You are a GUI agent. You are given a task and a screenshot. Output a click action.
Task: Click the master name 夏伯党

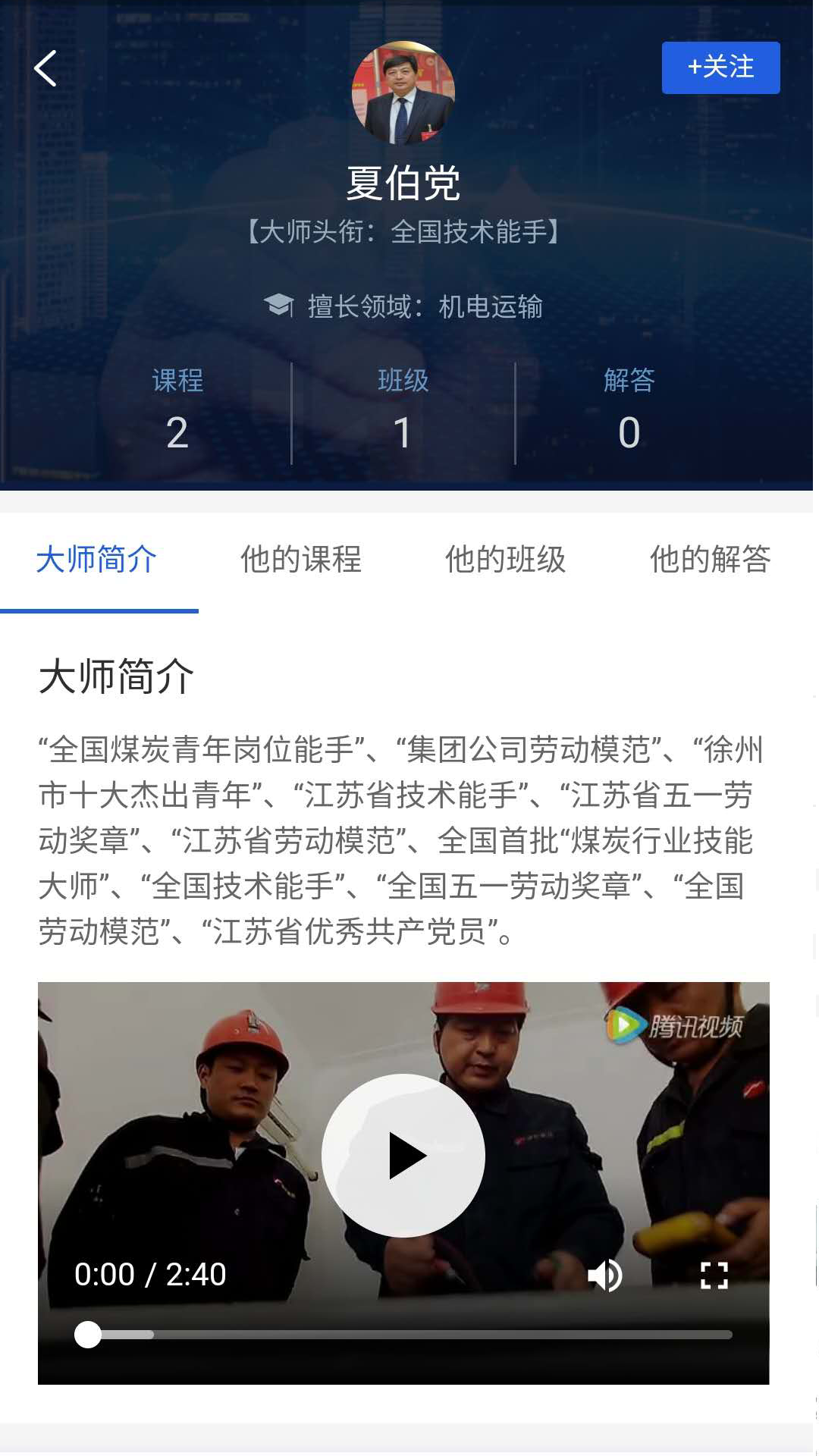(404, 186)
